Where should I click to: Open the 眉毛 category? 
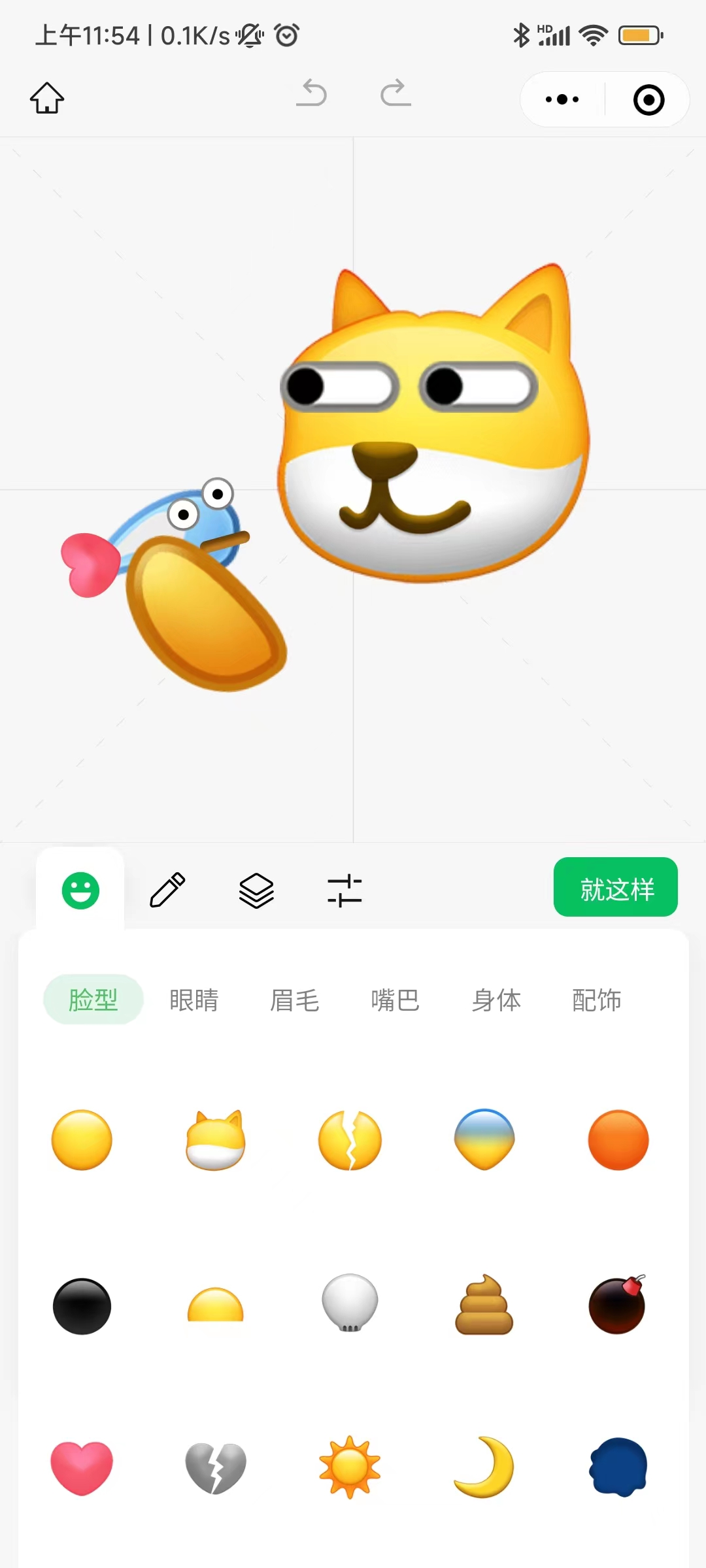[294, 1000]
